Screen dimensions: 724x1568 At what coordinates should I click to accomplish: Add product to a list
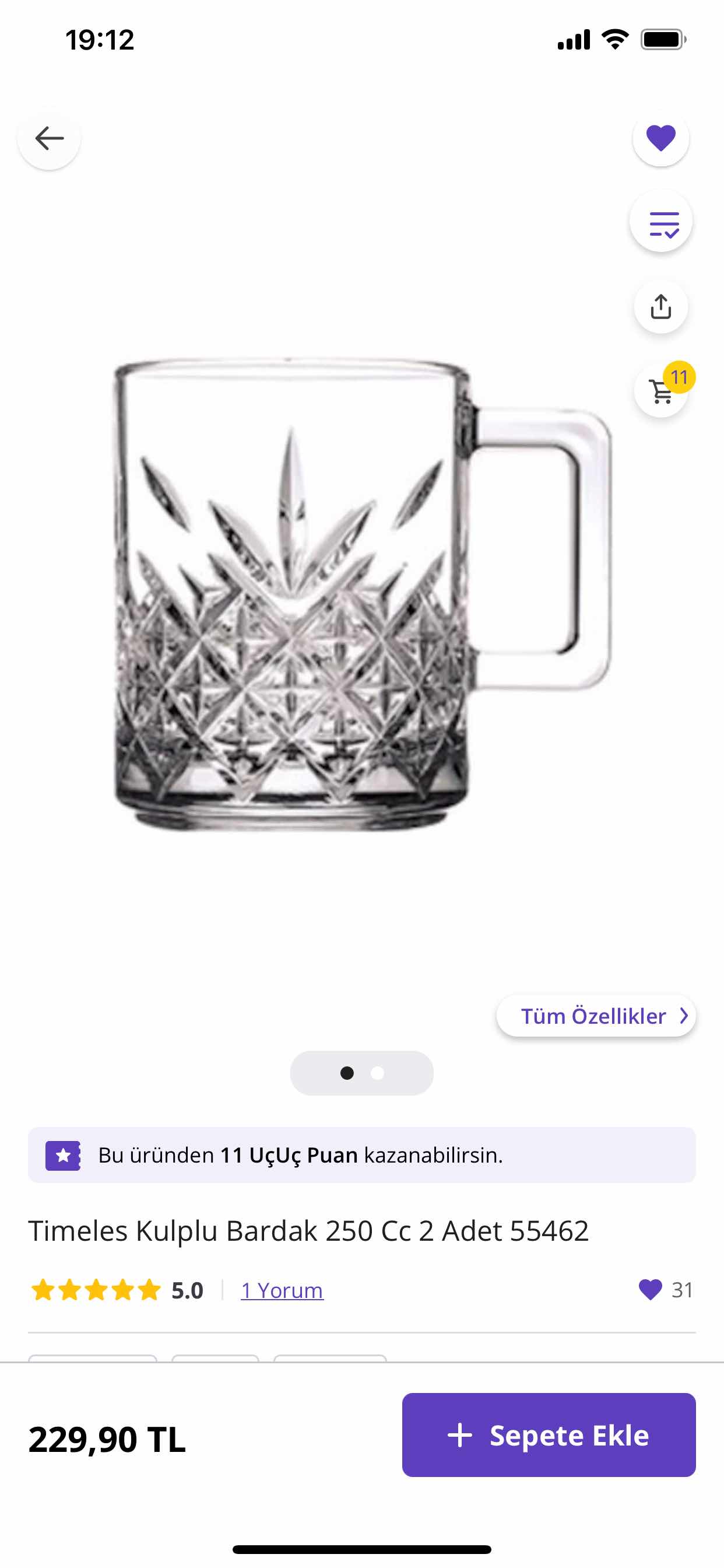660,223
